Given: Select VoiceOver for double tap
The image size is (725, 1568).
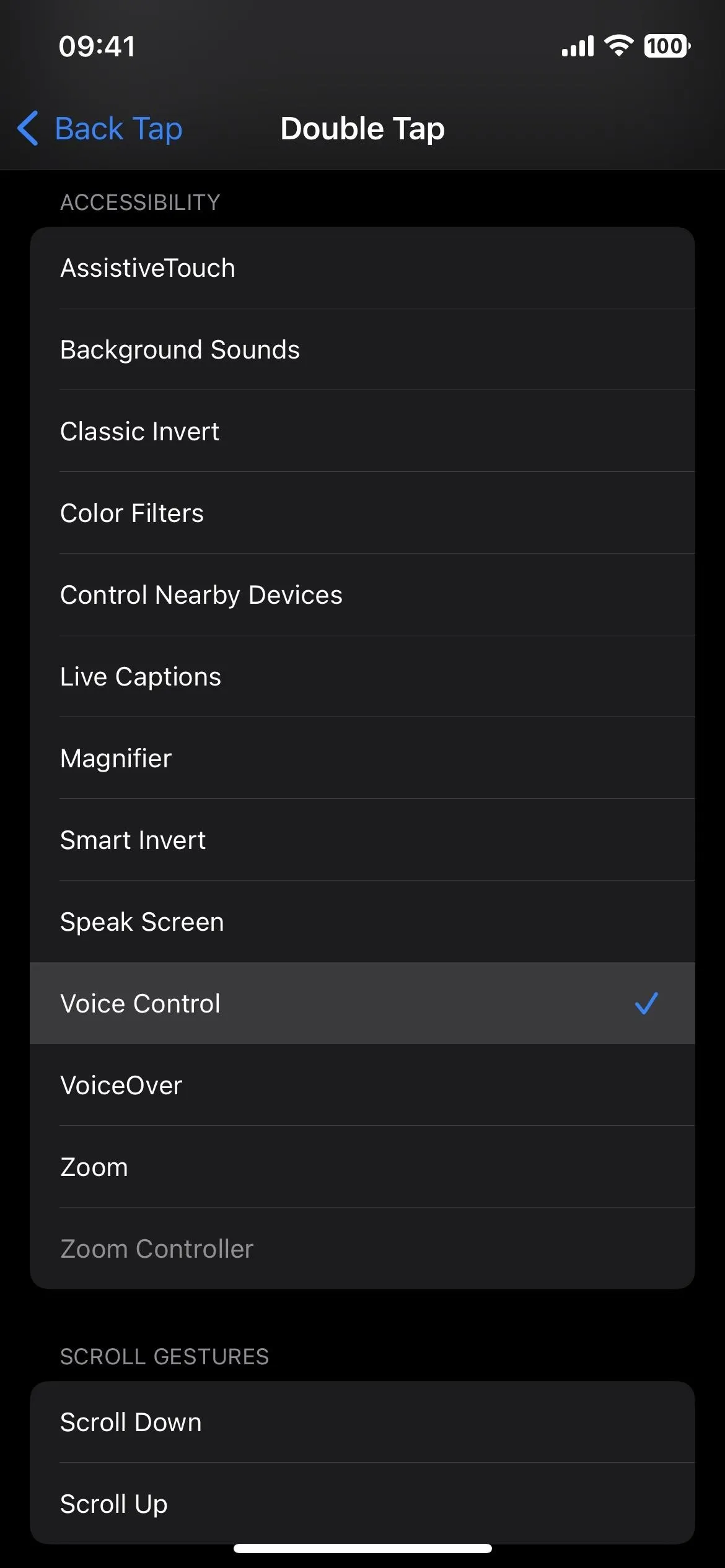Looking at the screenshot, I should point(362,1085).
